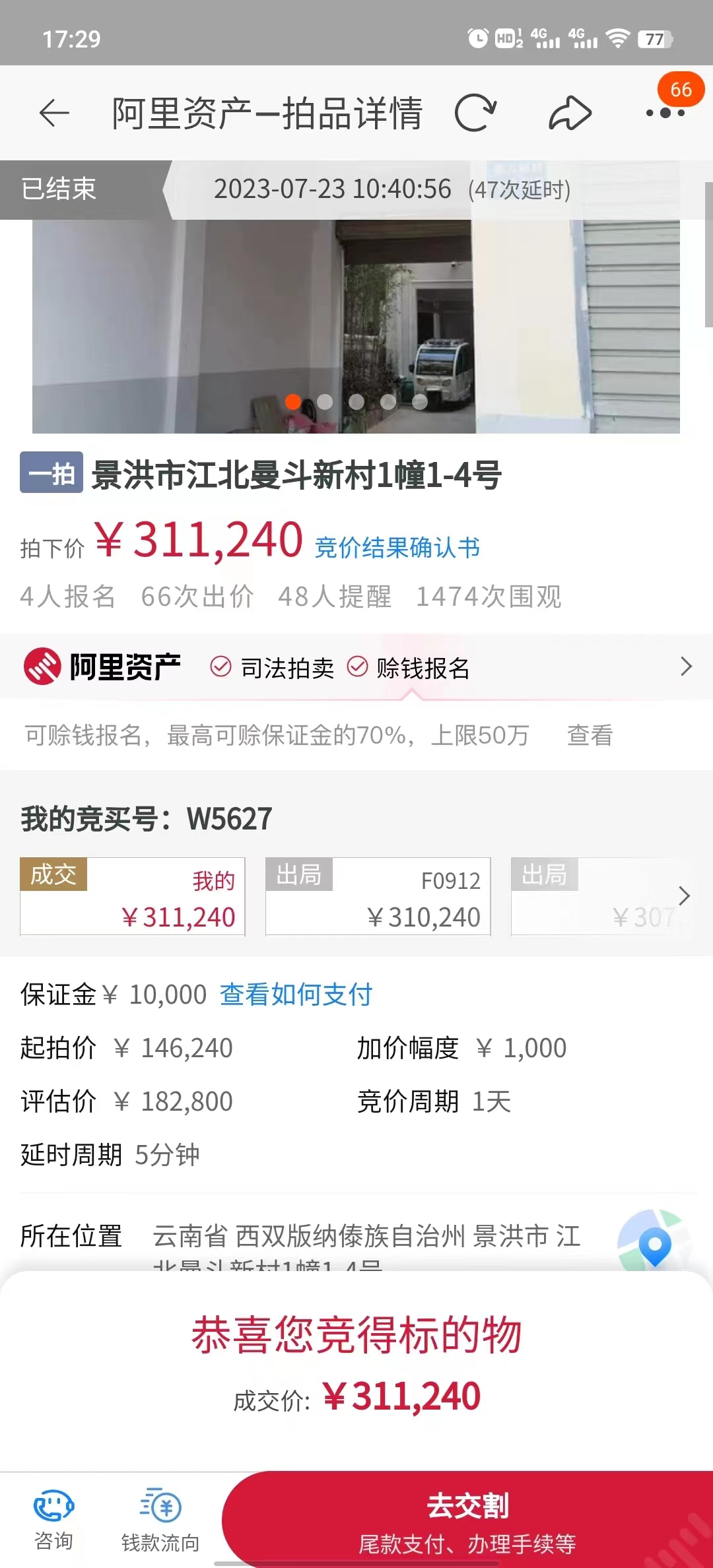View the property photo gallery
The width and height of the screenshot is (713, 1568).
tap(356, 327)
